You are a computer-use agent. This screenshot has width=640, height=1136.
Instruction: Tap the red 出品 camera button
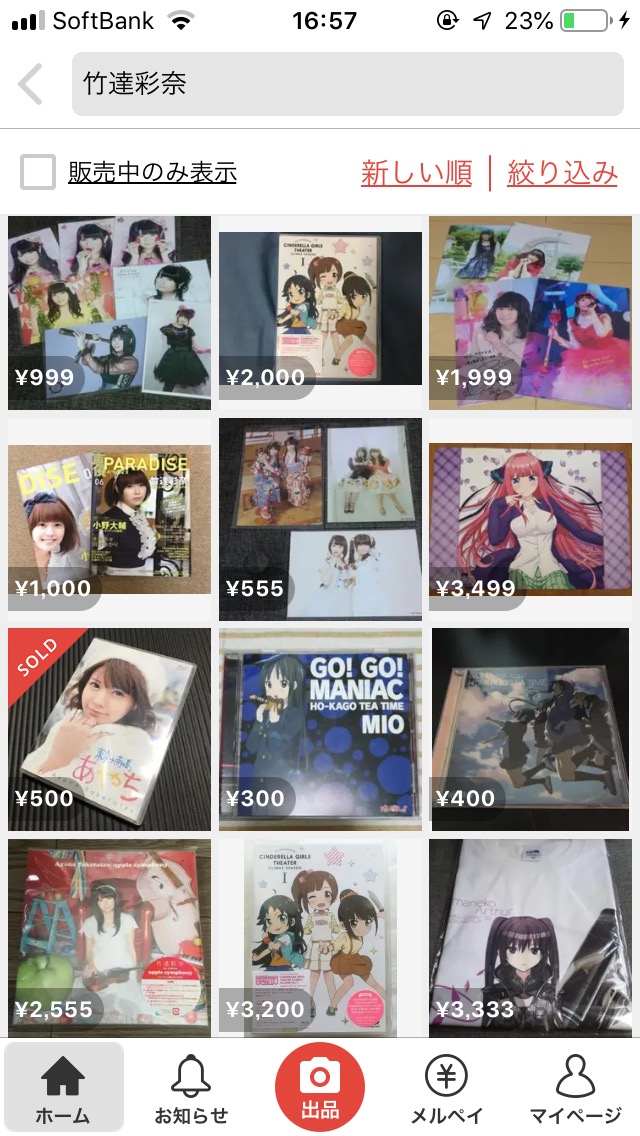pos(320,1087)
